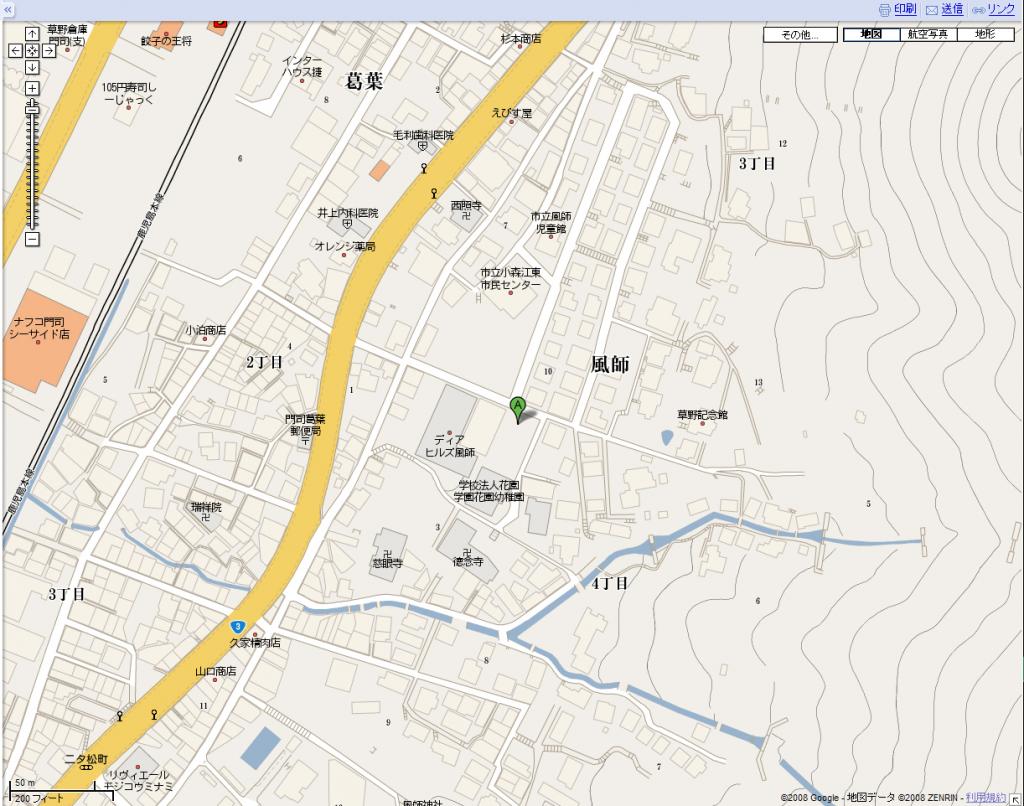
Task: Return to the last result with the center pan button
Action: (32, 50)
